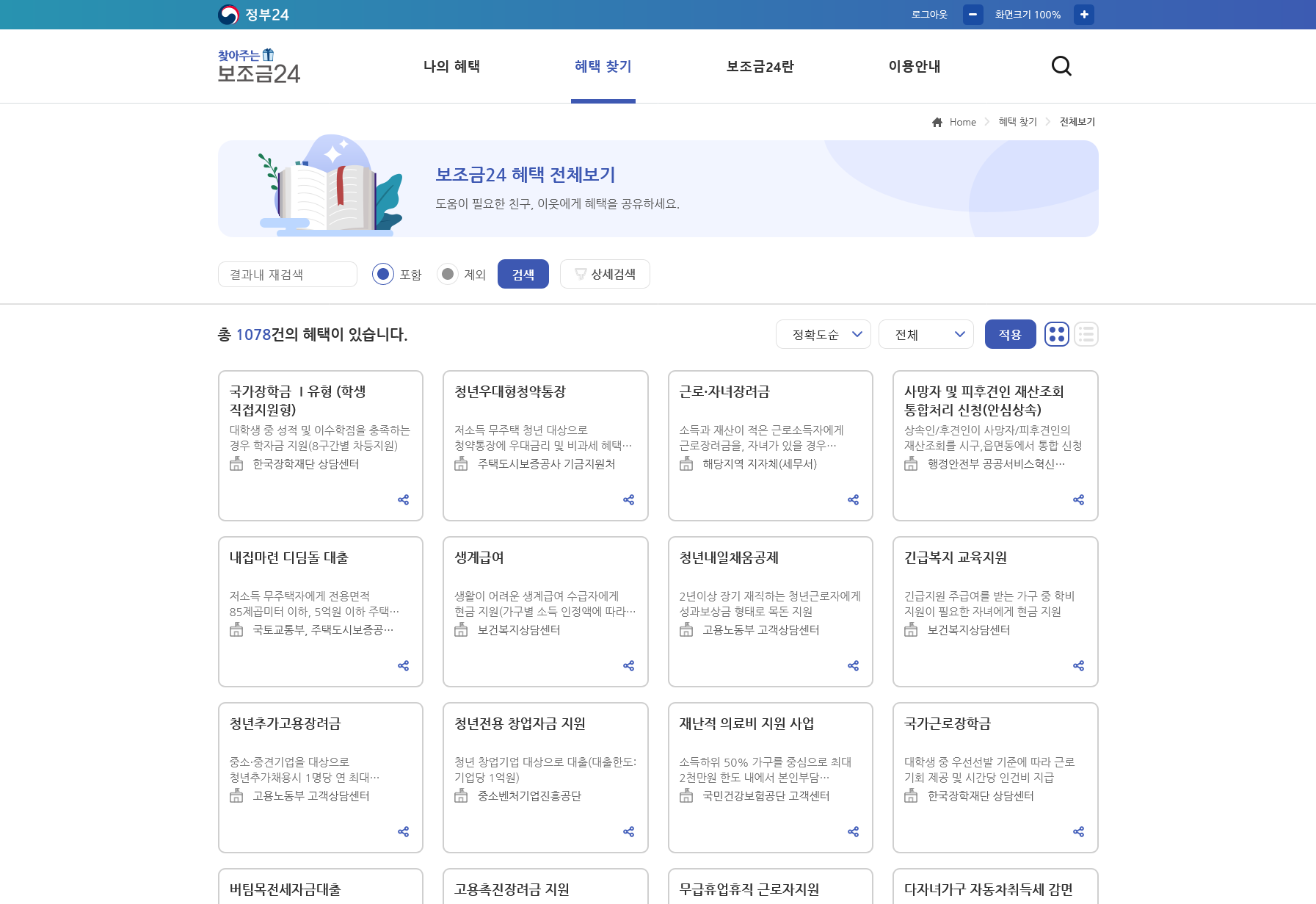Open the 보조금24란 menu

[760, 66]
